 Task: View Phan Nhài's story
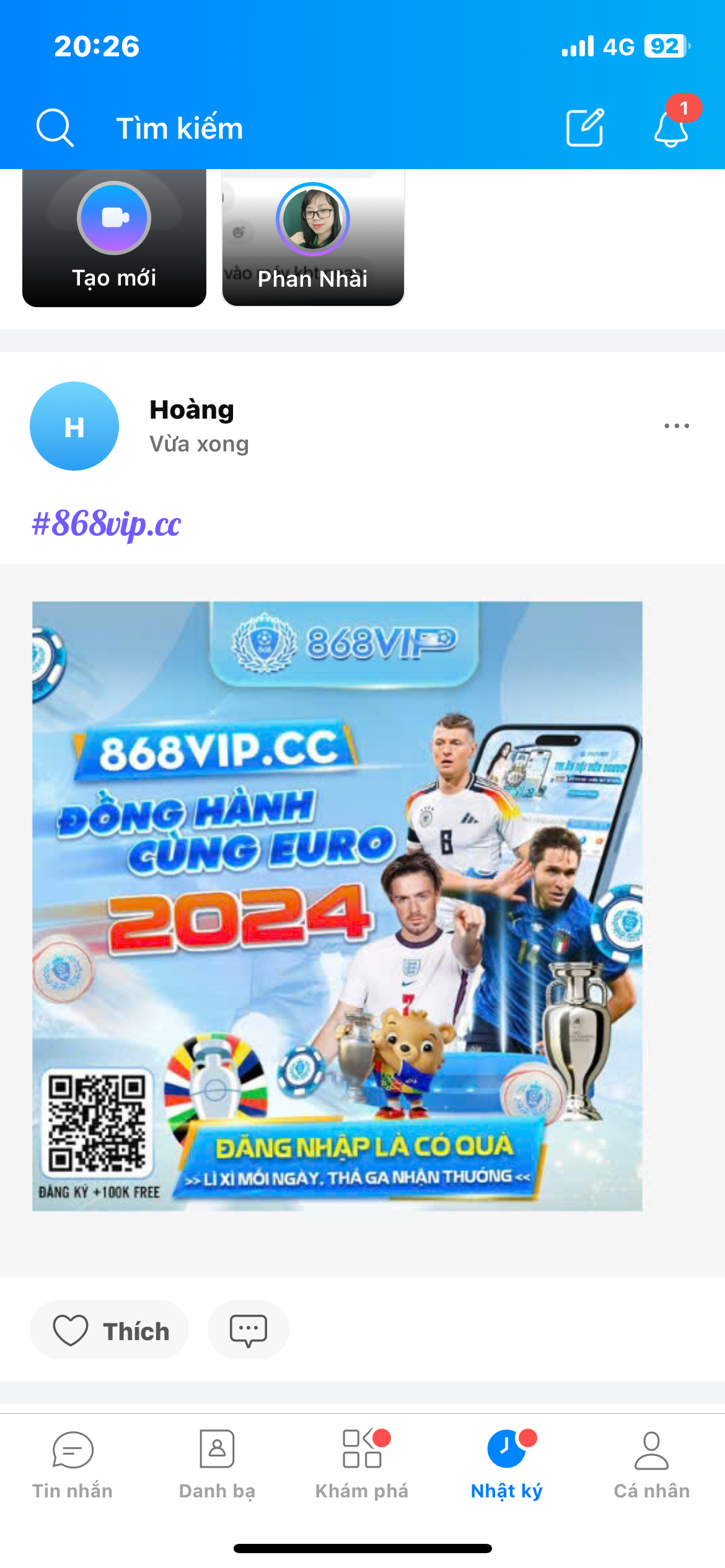pos(313,238)
